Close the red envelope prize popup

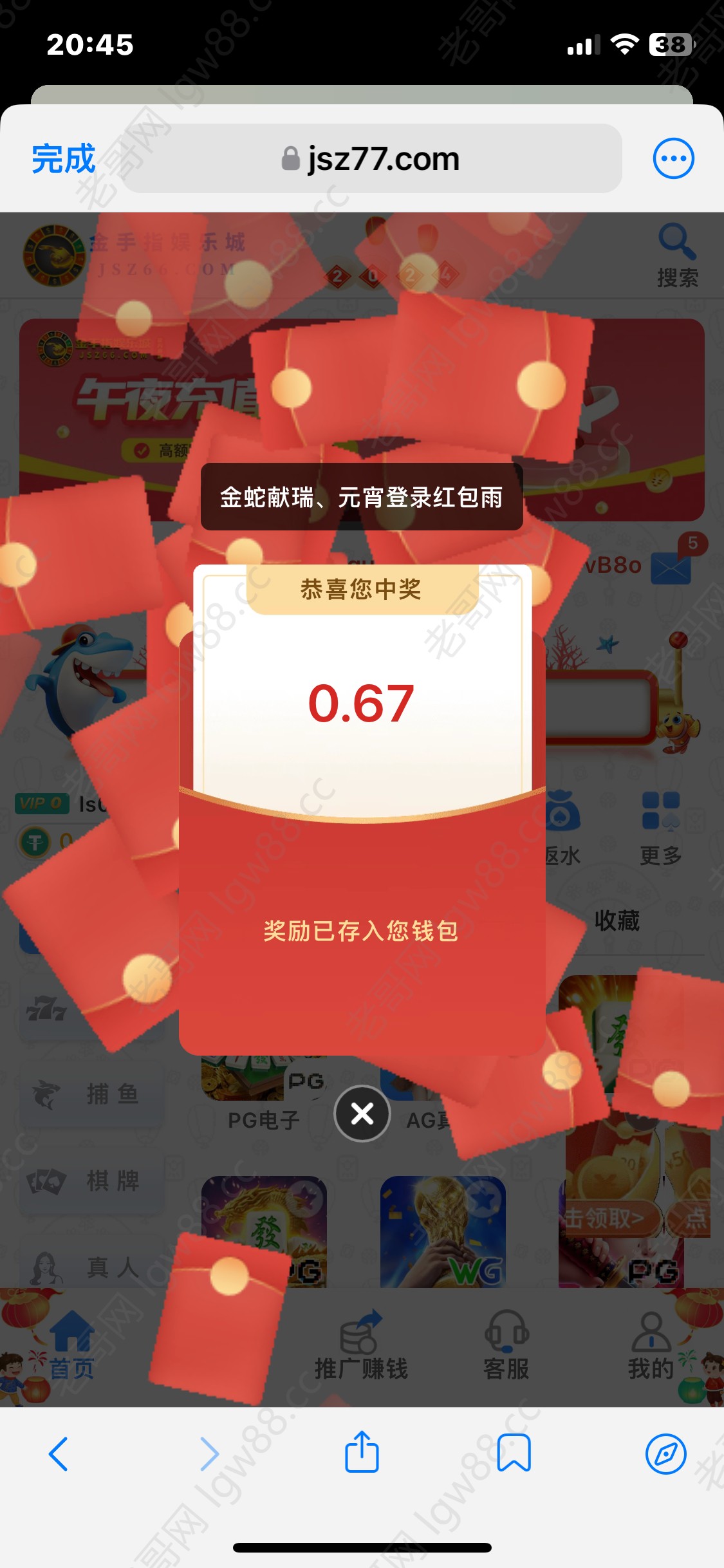pyautogui.click(x=362, y=1113)
